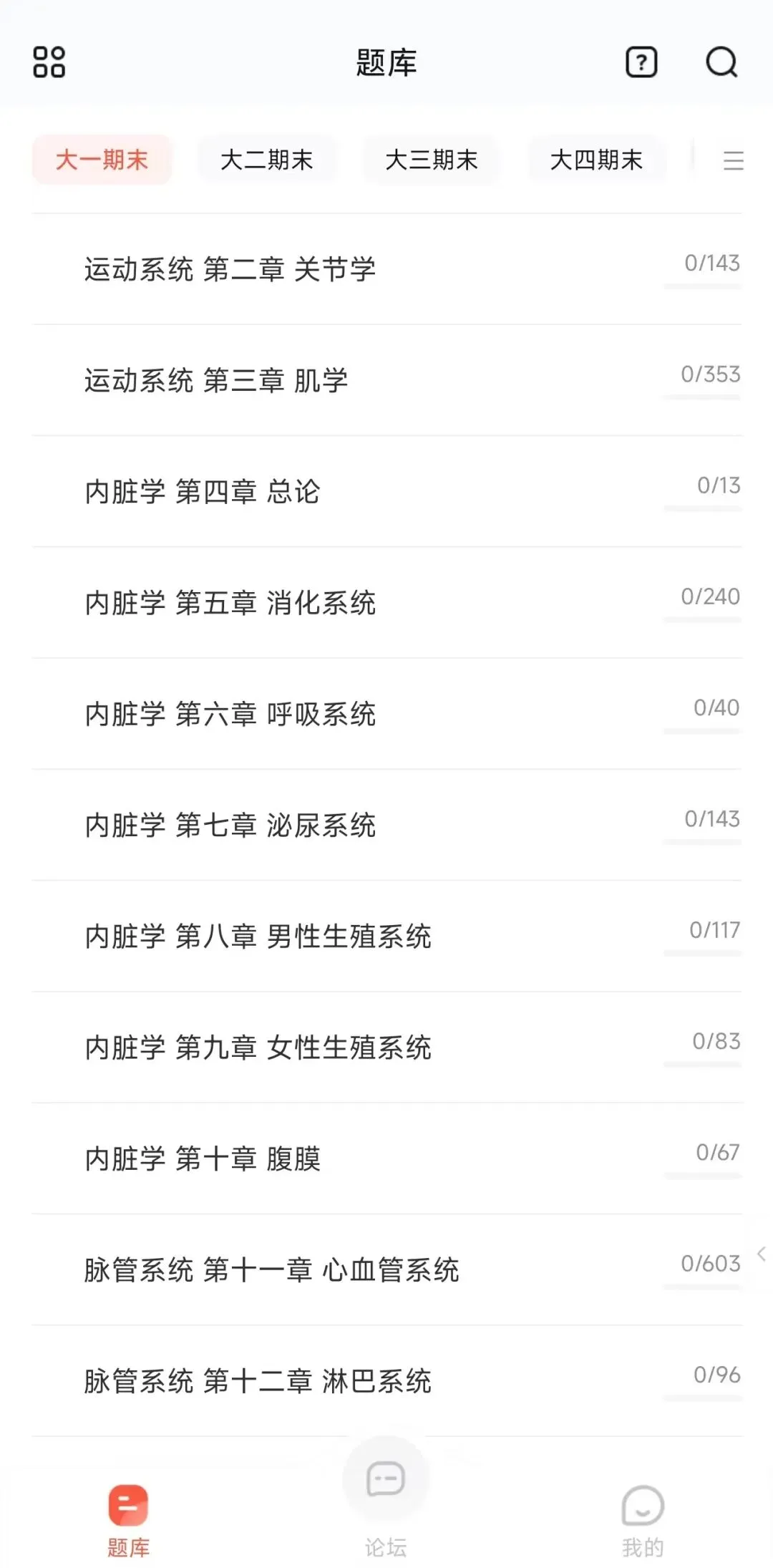Open 内脏学 第四章 总论

coord(203,492)
